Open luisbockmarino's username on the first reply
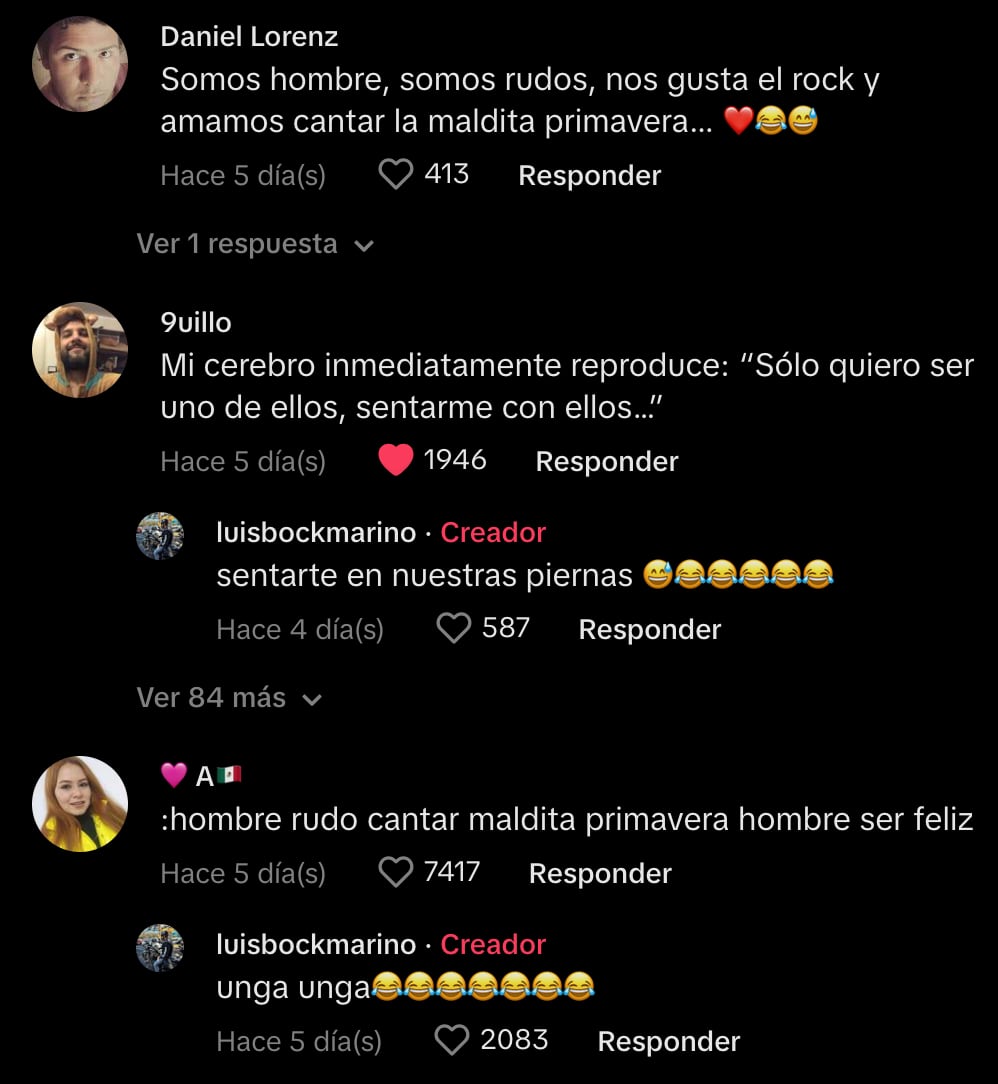The image size is (998, 1084). click(317, 533)
